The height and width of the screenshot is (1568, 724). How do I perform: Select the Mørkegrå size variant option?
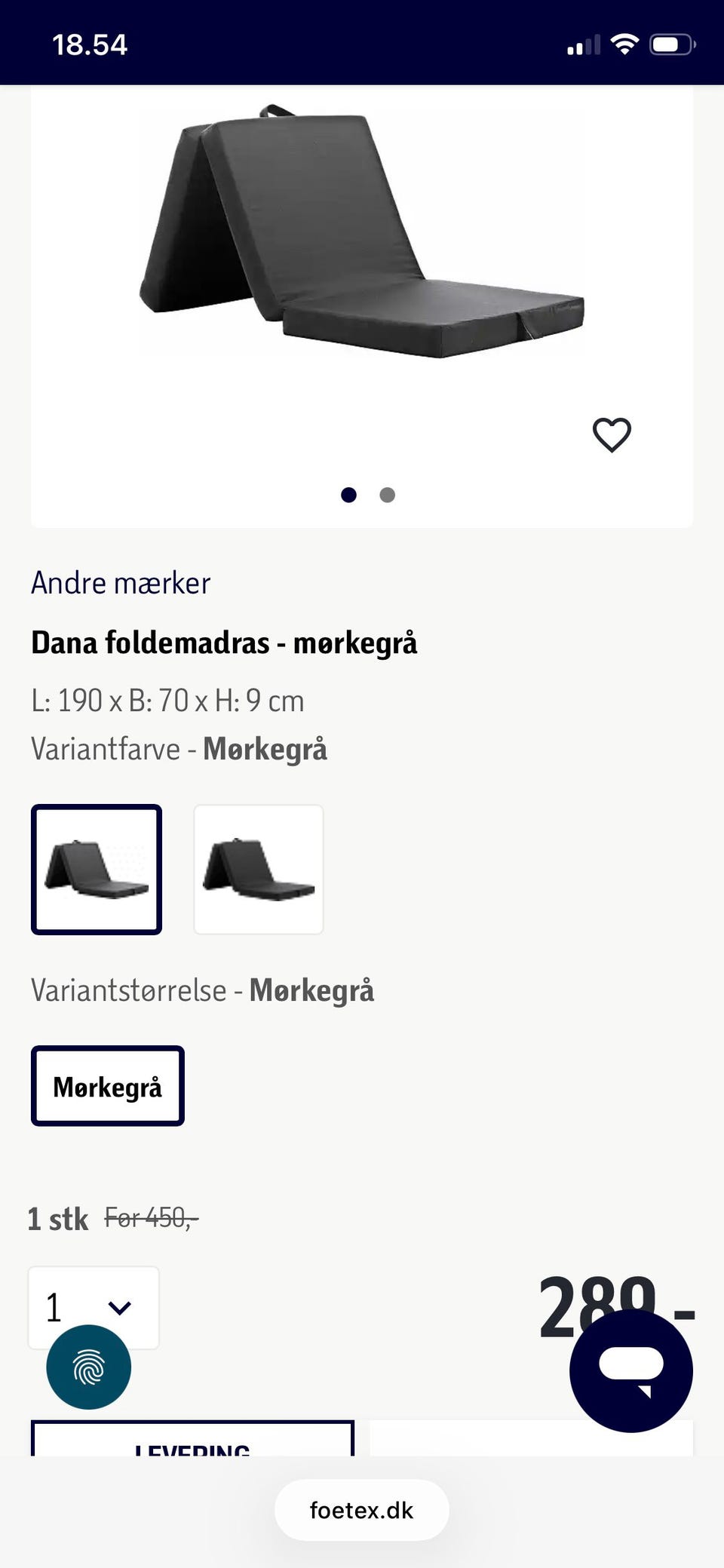(107, 1086)
